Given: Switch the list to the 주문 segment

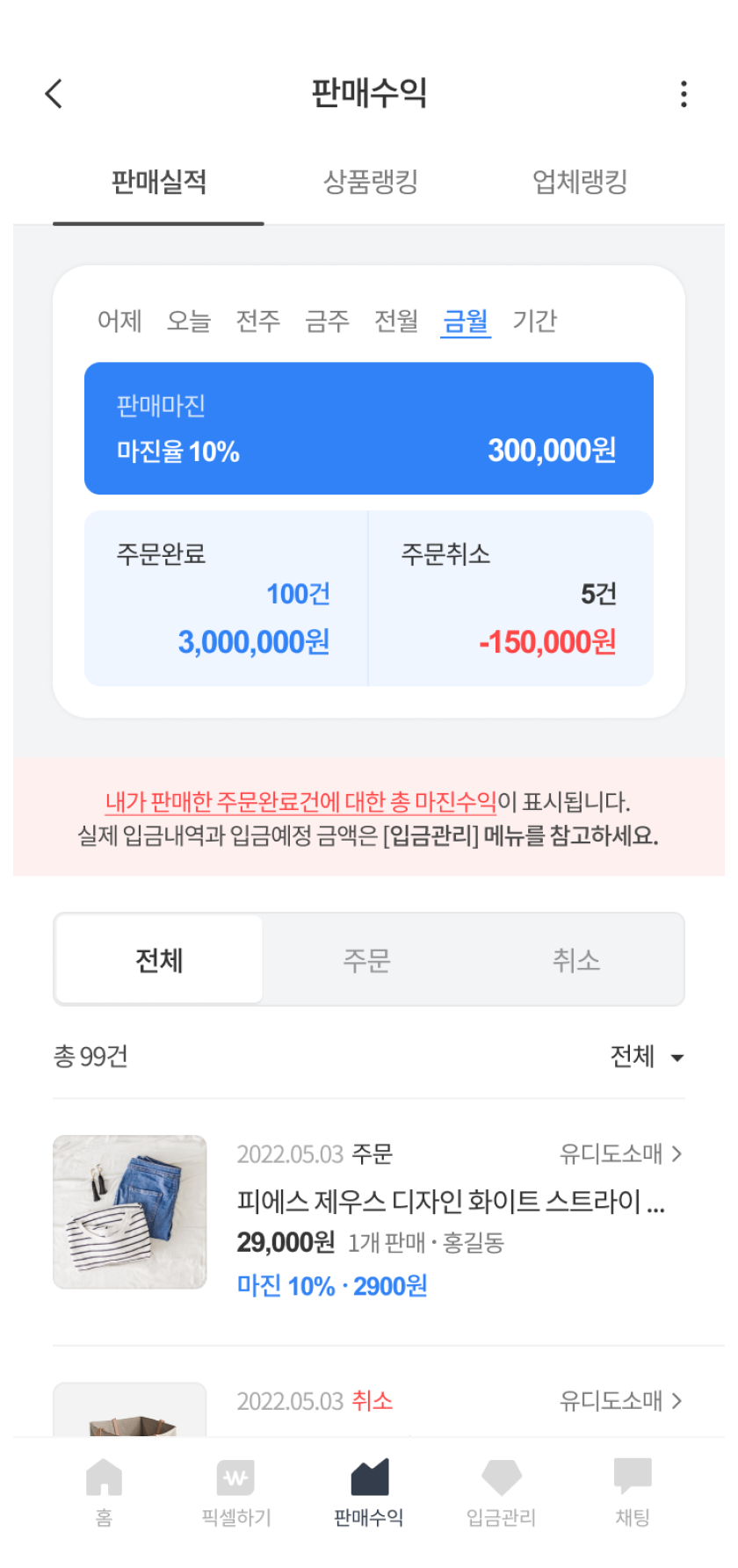Looking at the screenshot, I should [367, 960].
